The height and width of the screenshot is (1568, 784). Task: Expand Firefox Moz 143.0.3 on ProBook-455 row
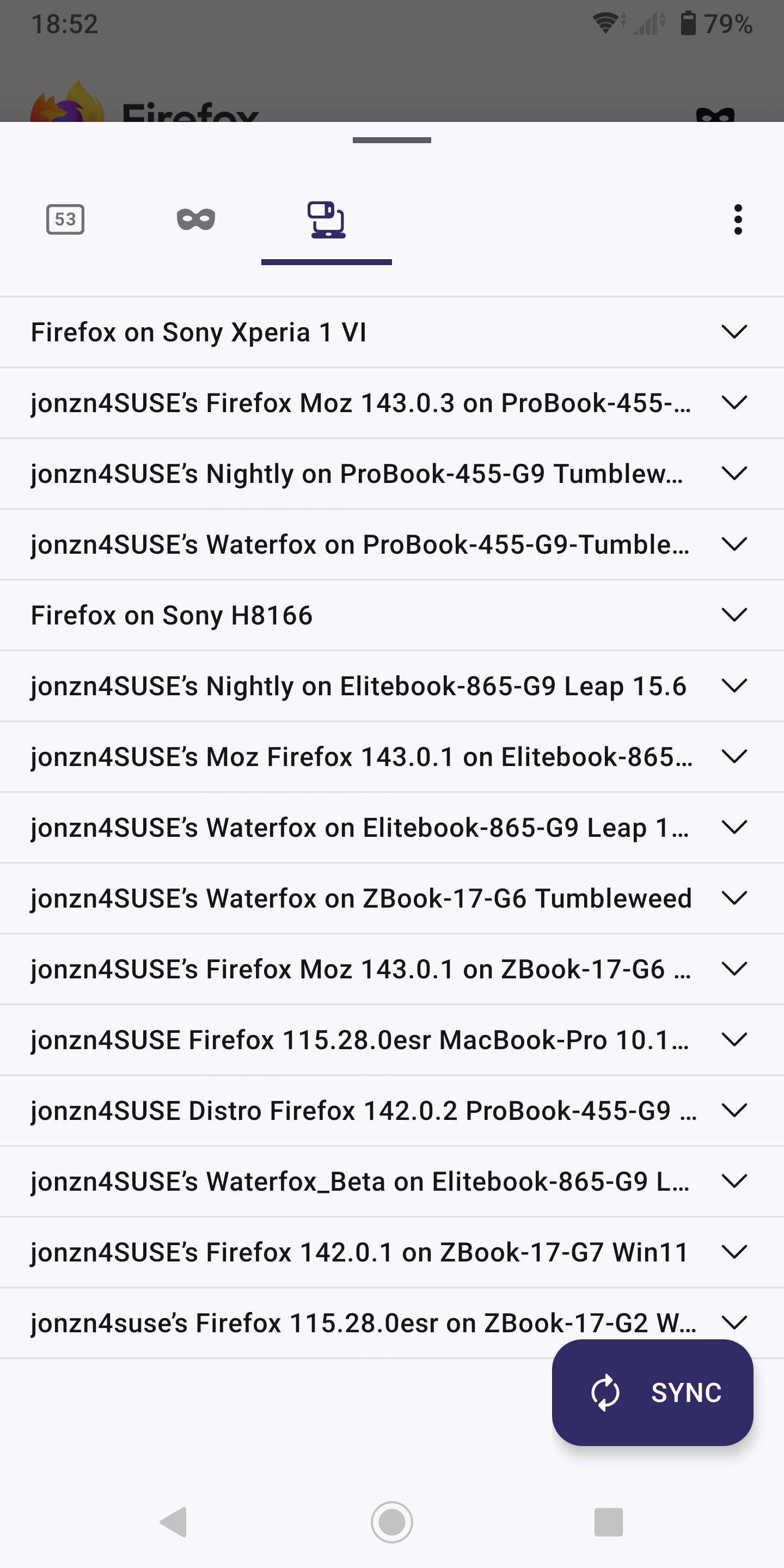[x=733, y=403]
